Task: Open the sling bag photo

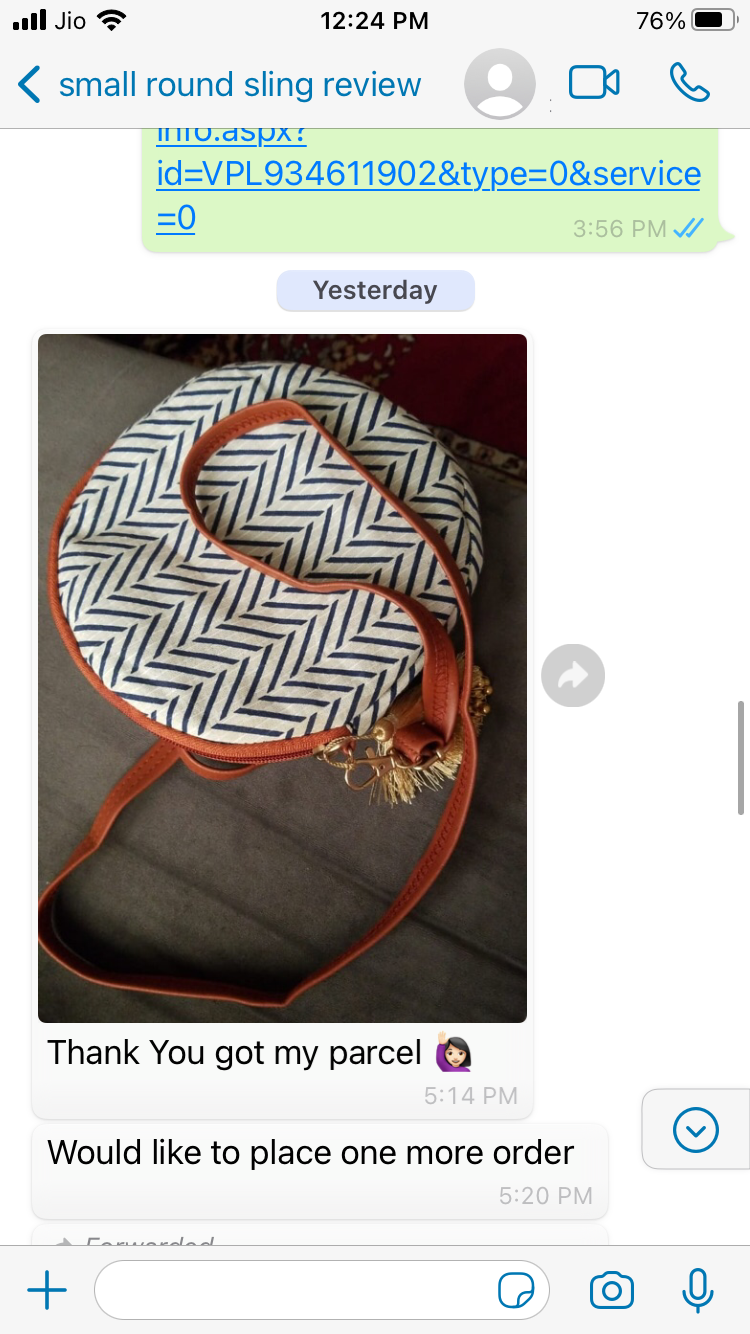Action: coord(282,677)
